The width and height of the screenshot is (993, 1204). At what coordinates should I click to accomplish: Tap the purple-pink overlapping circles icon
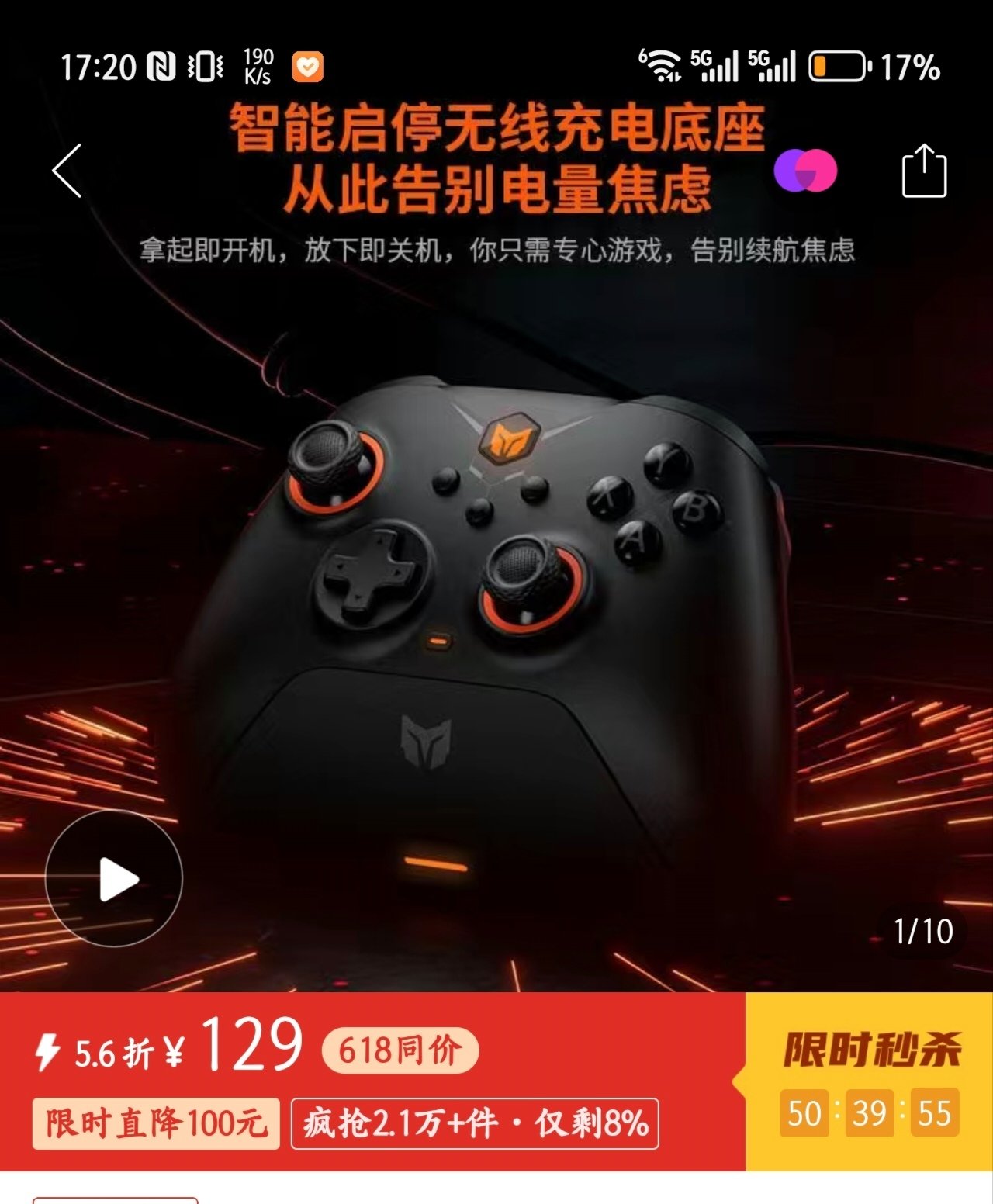click(x=805, y=170)
